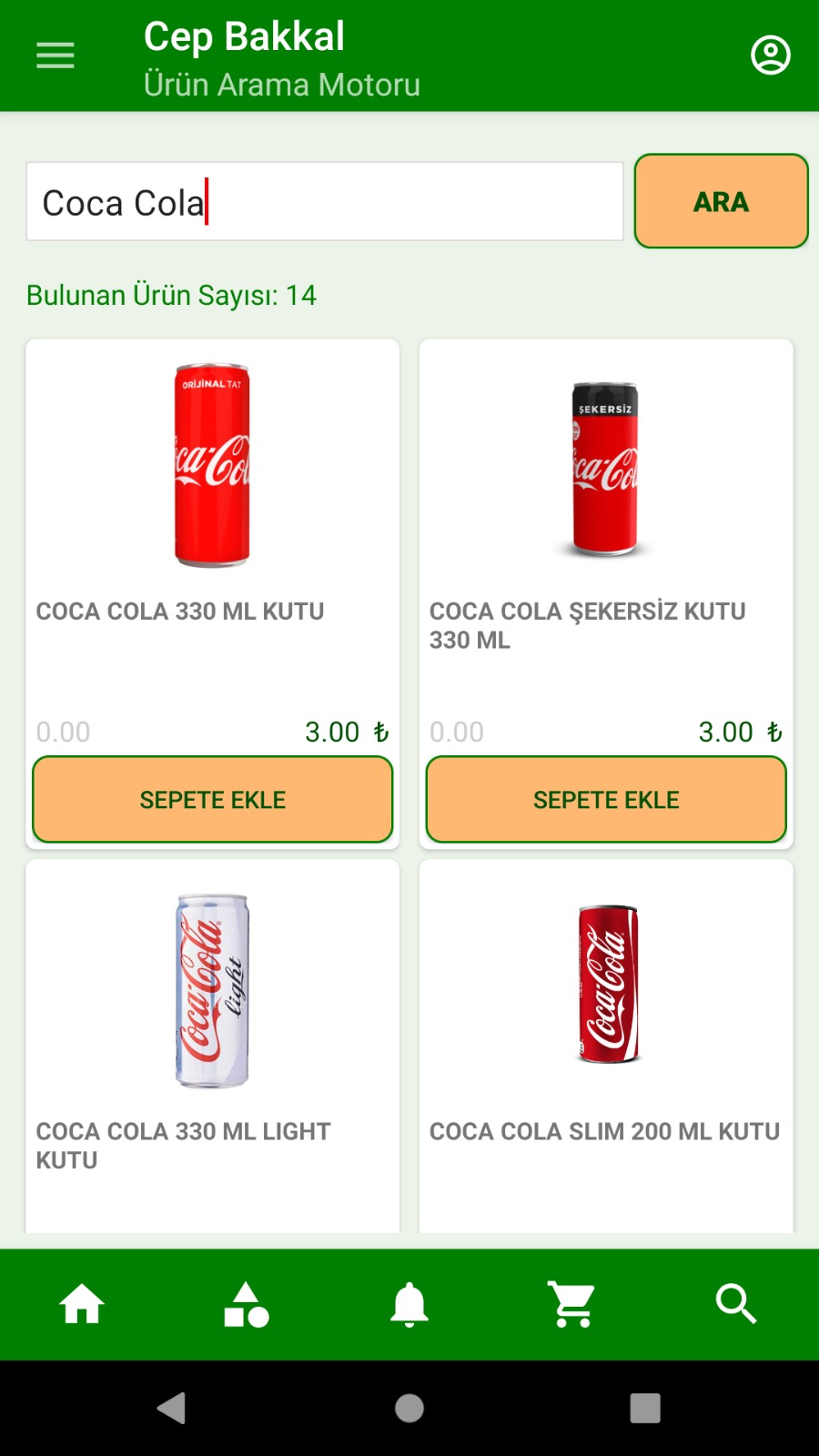
Task: Open the hamburger drawer menu
Action: point(56,56)
